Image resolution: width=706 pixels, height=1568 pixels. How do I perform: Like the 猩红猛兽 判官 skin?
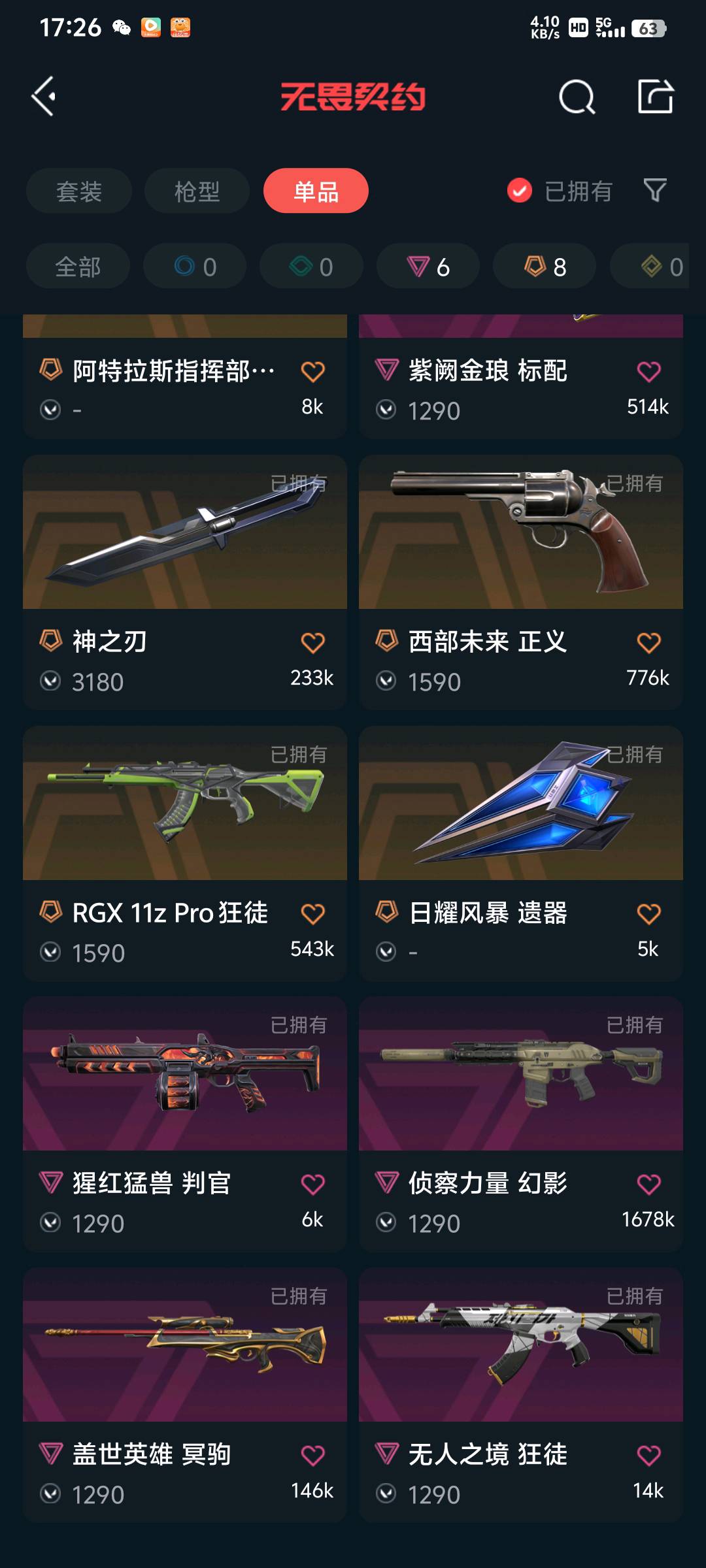pyautogui.click(x=312, y=1184)
